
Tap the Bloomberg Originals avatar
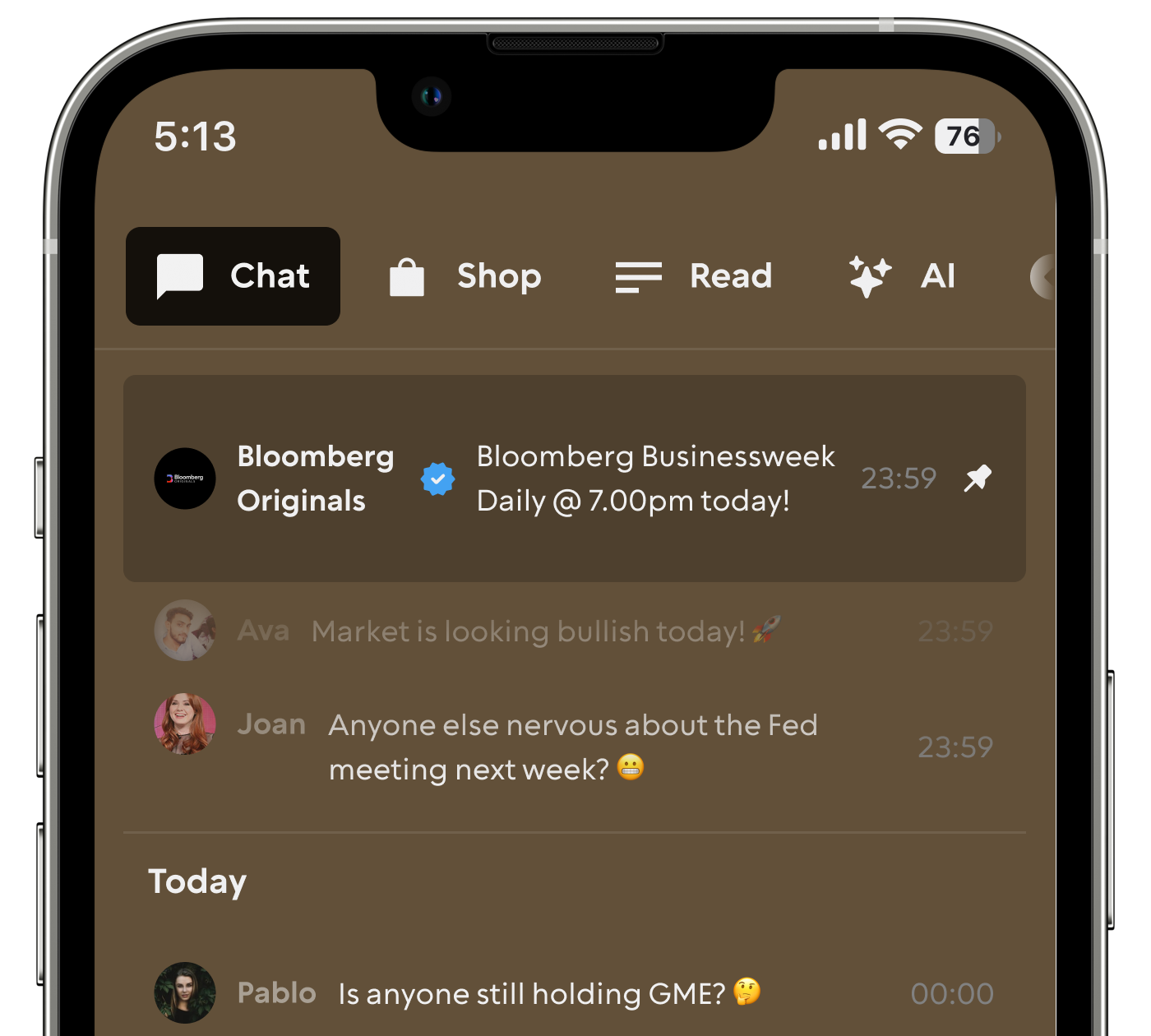click(185, 479)
